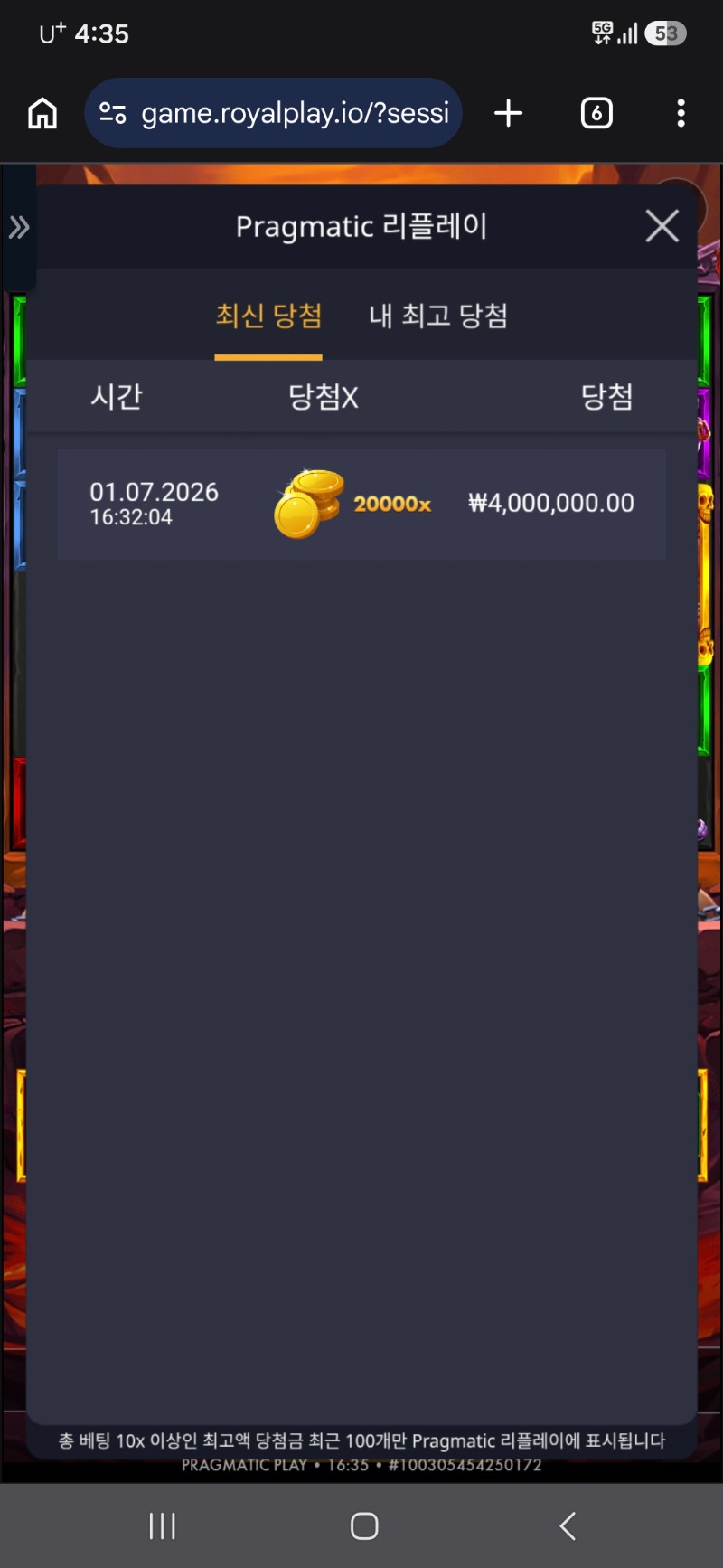Open the browser overflow menu

click(681, 113)
